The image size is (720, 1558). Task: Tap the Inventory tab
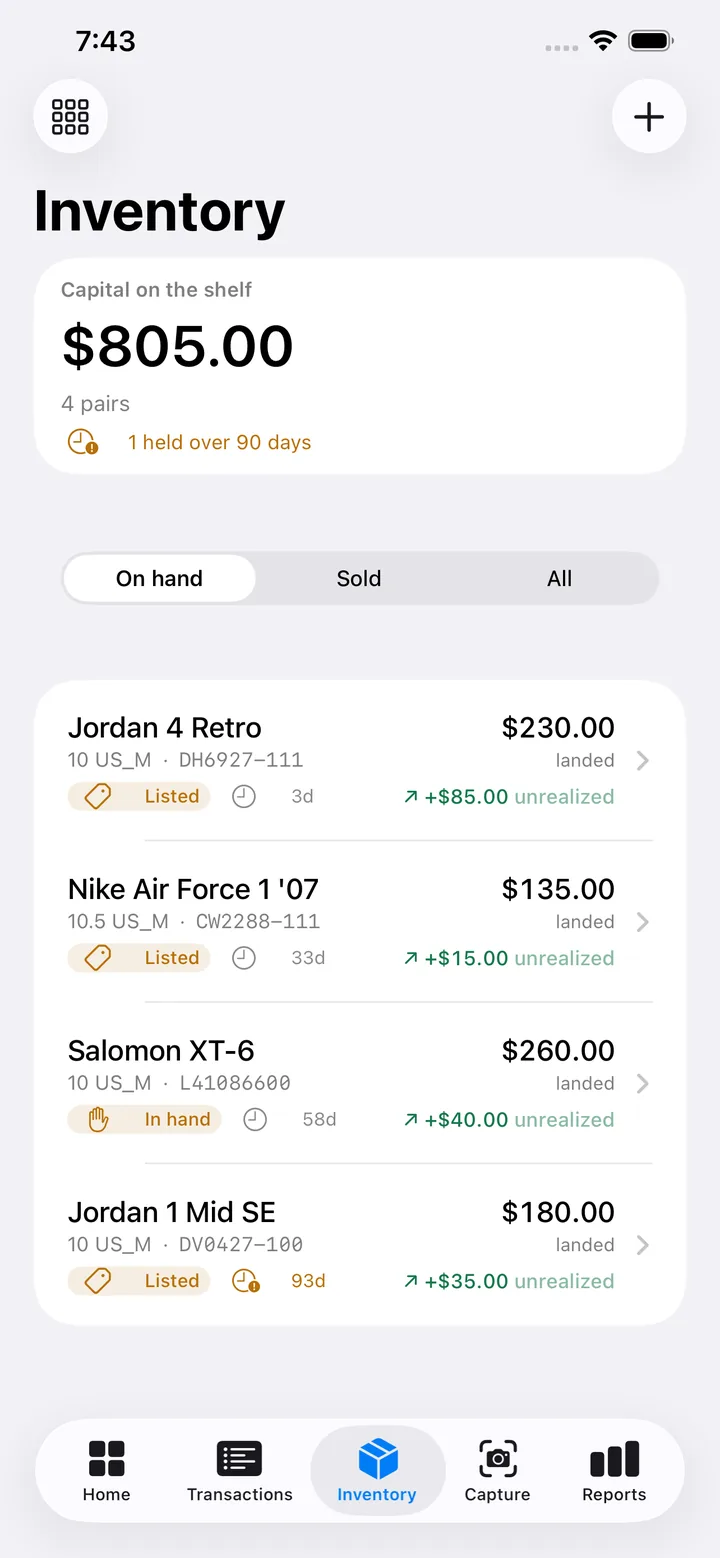(x=377, y=1471)
